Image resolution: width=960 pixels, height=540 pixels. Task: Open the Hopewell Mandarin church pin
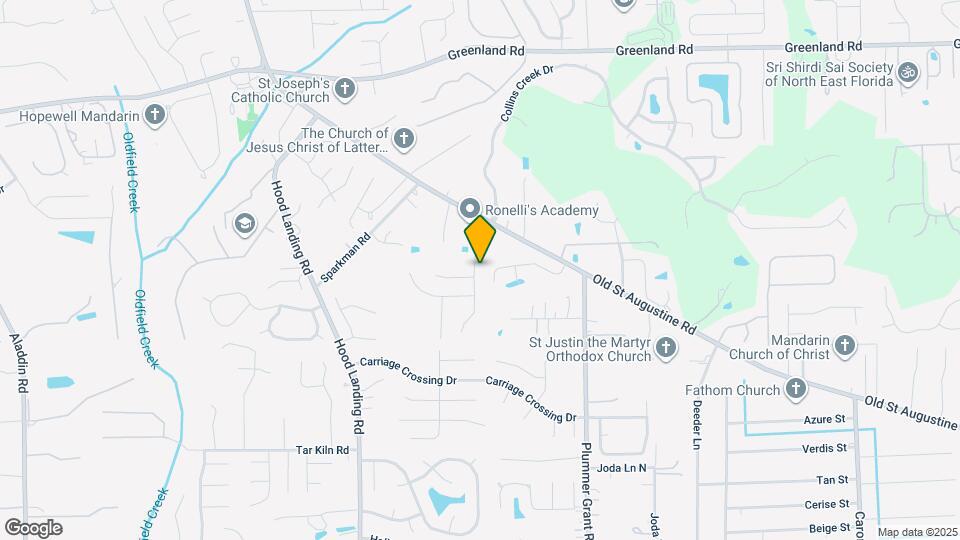[x=155, y=114]
